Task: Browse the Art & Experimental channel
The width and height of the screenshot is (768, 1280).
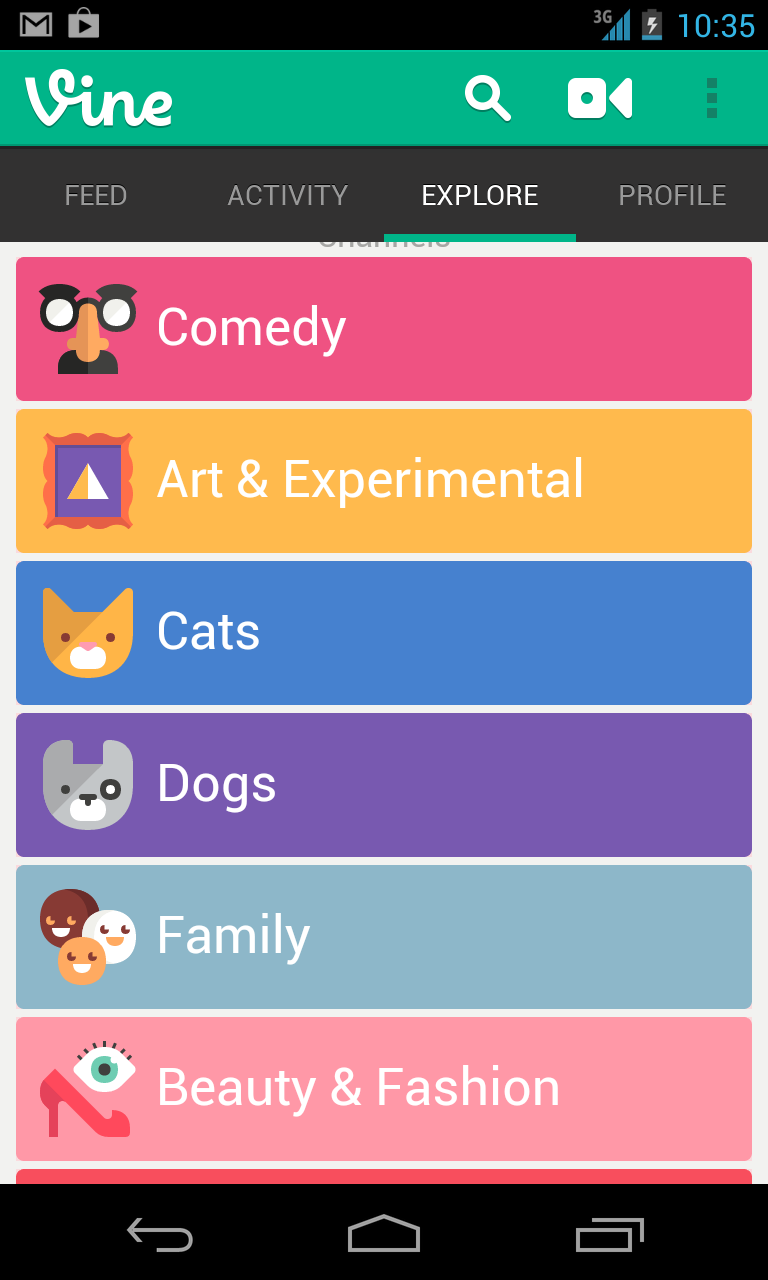Action: pos(384,481)
